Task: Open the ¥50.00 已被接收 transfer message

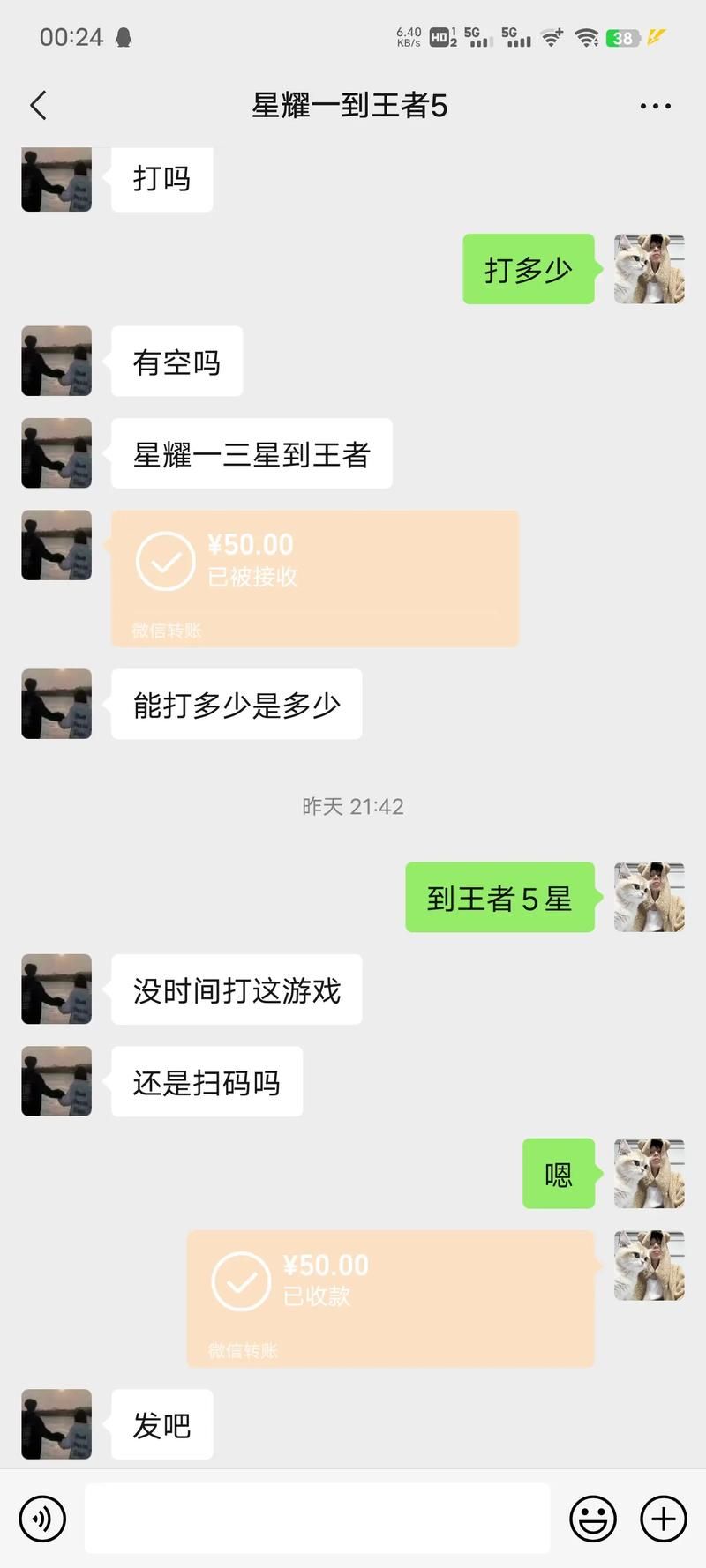Action: pos(314,578)
